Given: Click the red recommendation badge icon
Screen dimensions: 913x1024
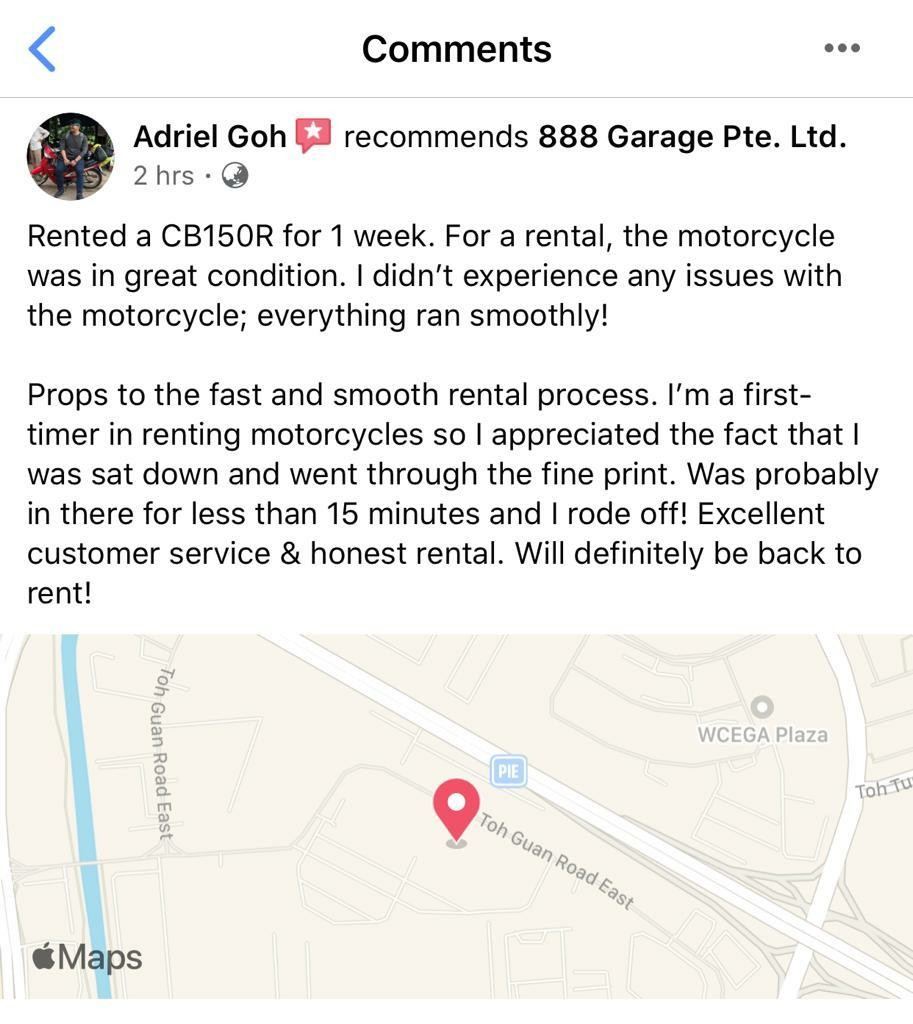Looking at the screenshot, I should coord(313,134).
